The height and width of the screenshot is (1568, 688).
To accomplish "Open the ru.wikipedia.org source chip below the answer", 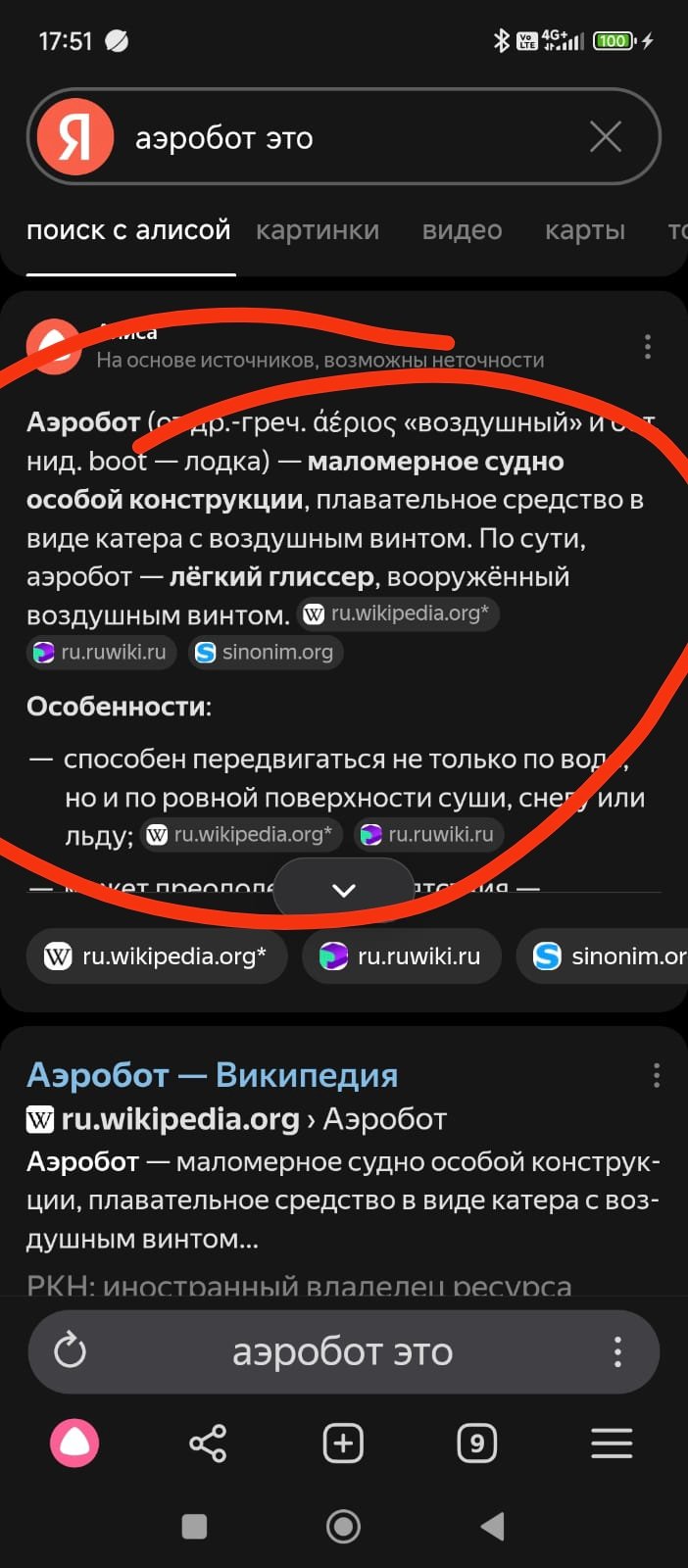I will (x=157, y=956).
